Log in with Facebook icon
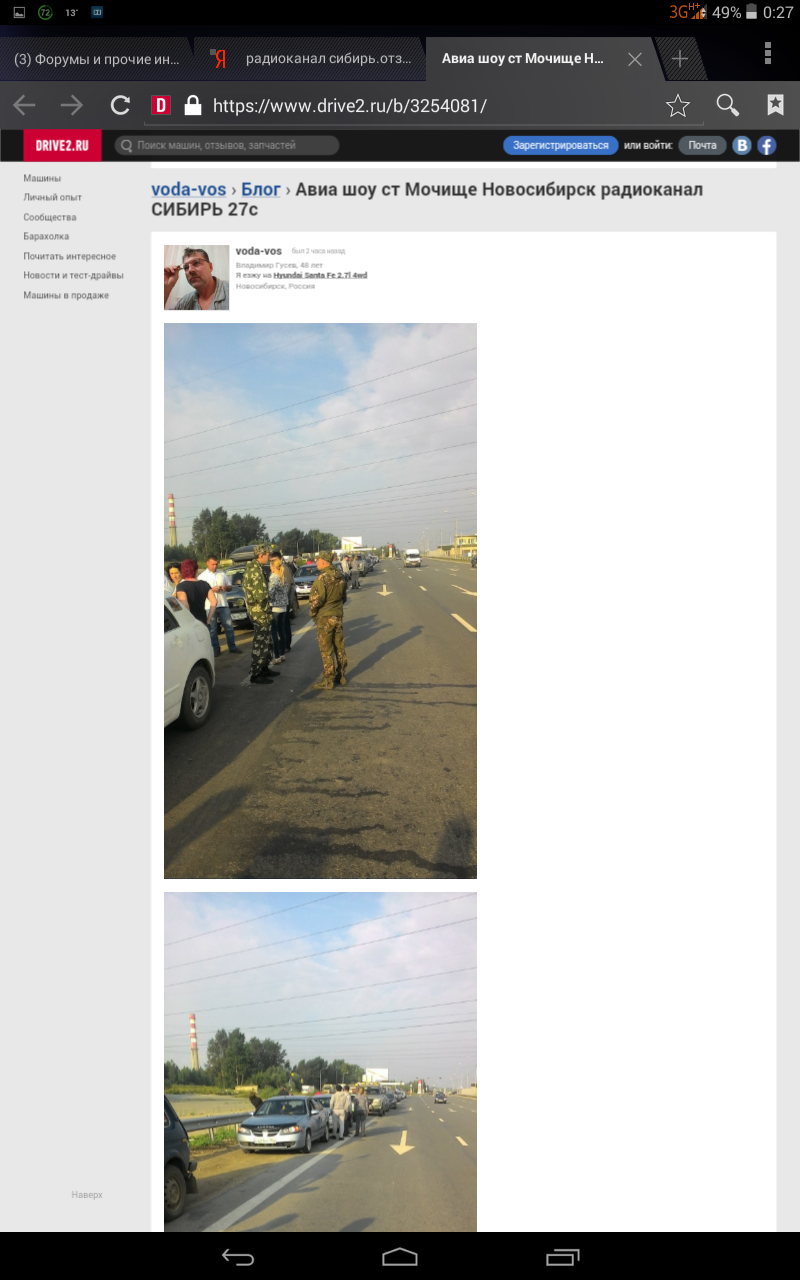800x1280 pixels. 767,146
